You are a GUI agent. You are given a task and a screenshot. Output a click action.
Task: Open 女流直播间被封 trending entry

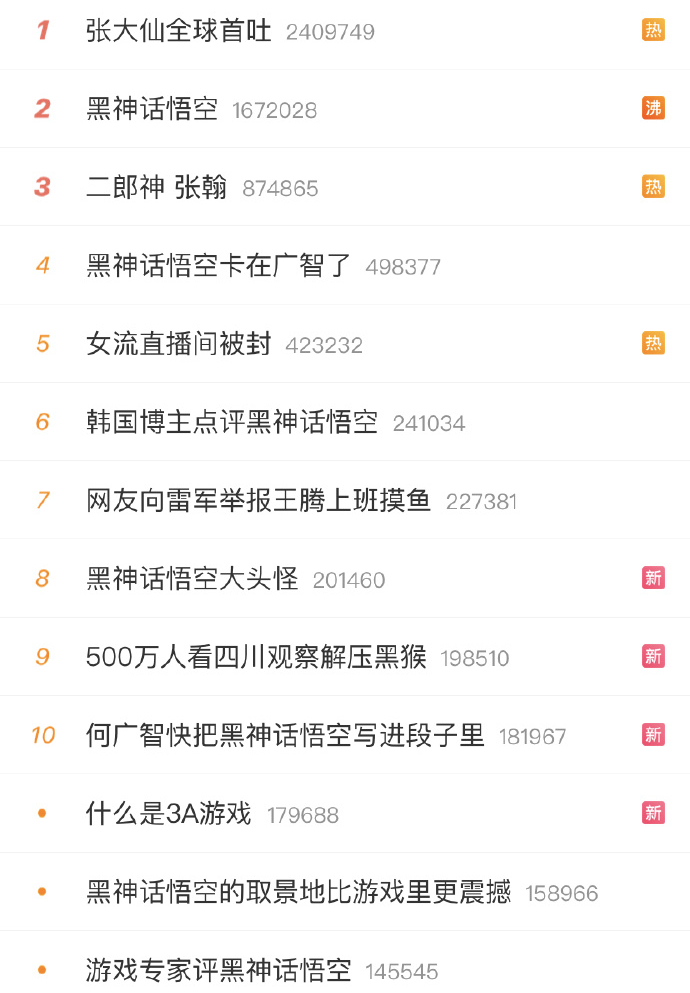click(179, 344)
